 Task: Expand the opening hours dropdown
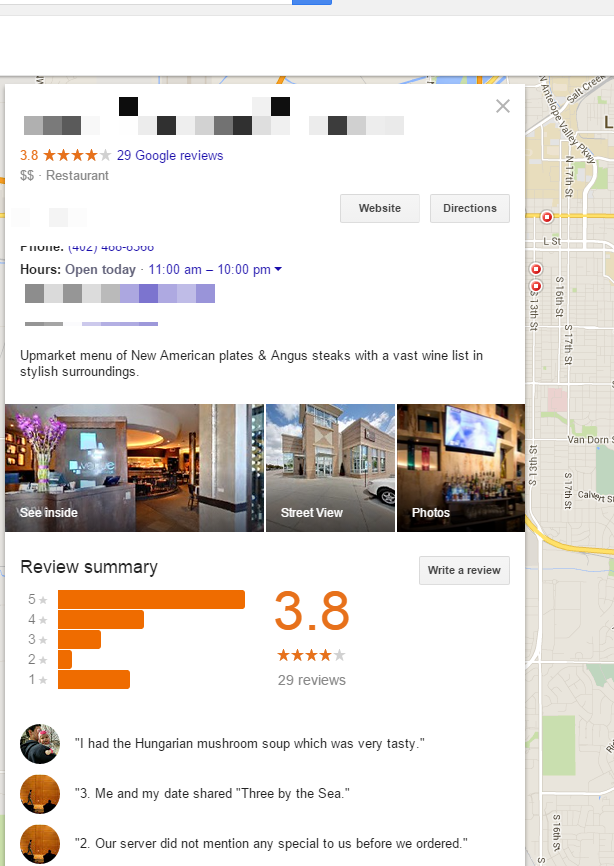coord(278,270)
